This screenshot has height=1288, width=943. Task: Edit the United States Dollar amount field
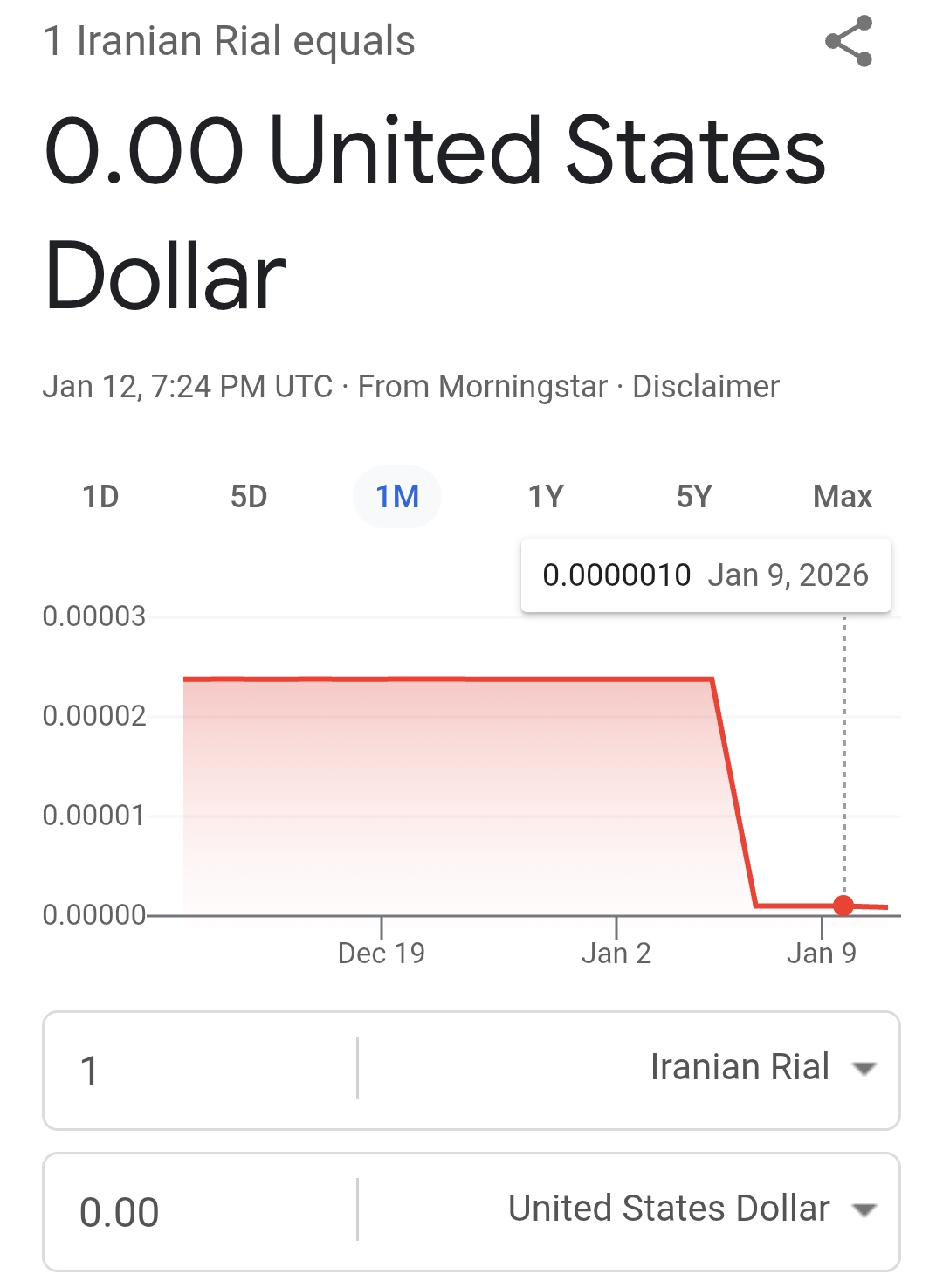(x=201, y=1211)
